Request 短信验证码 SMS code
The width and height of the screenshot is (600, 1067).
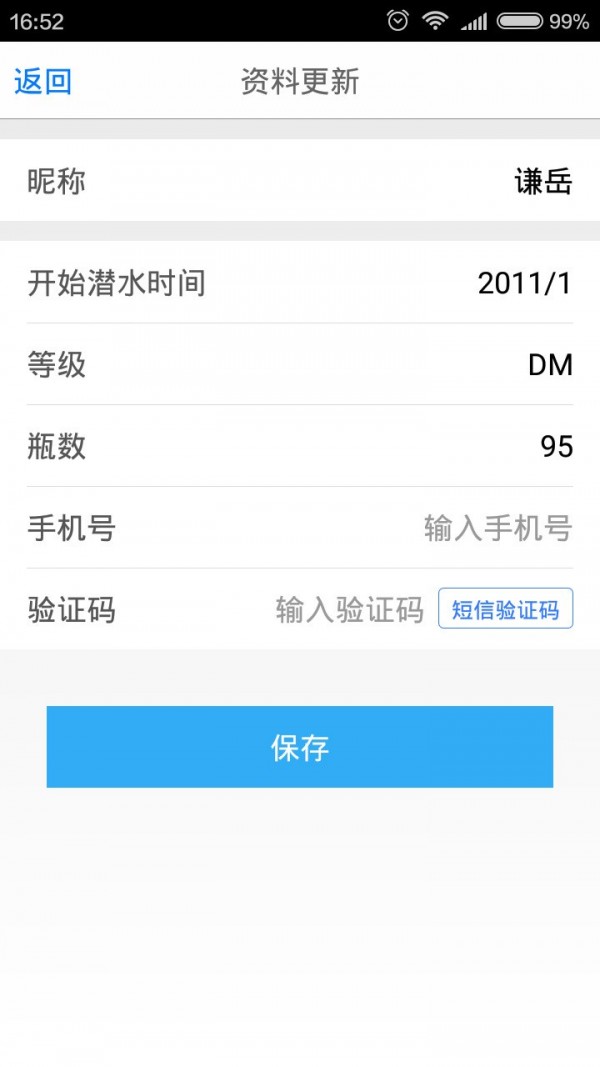tap(505, 609)
